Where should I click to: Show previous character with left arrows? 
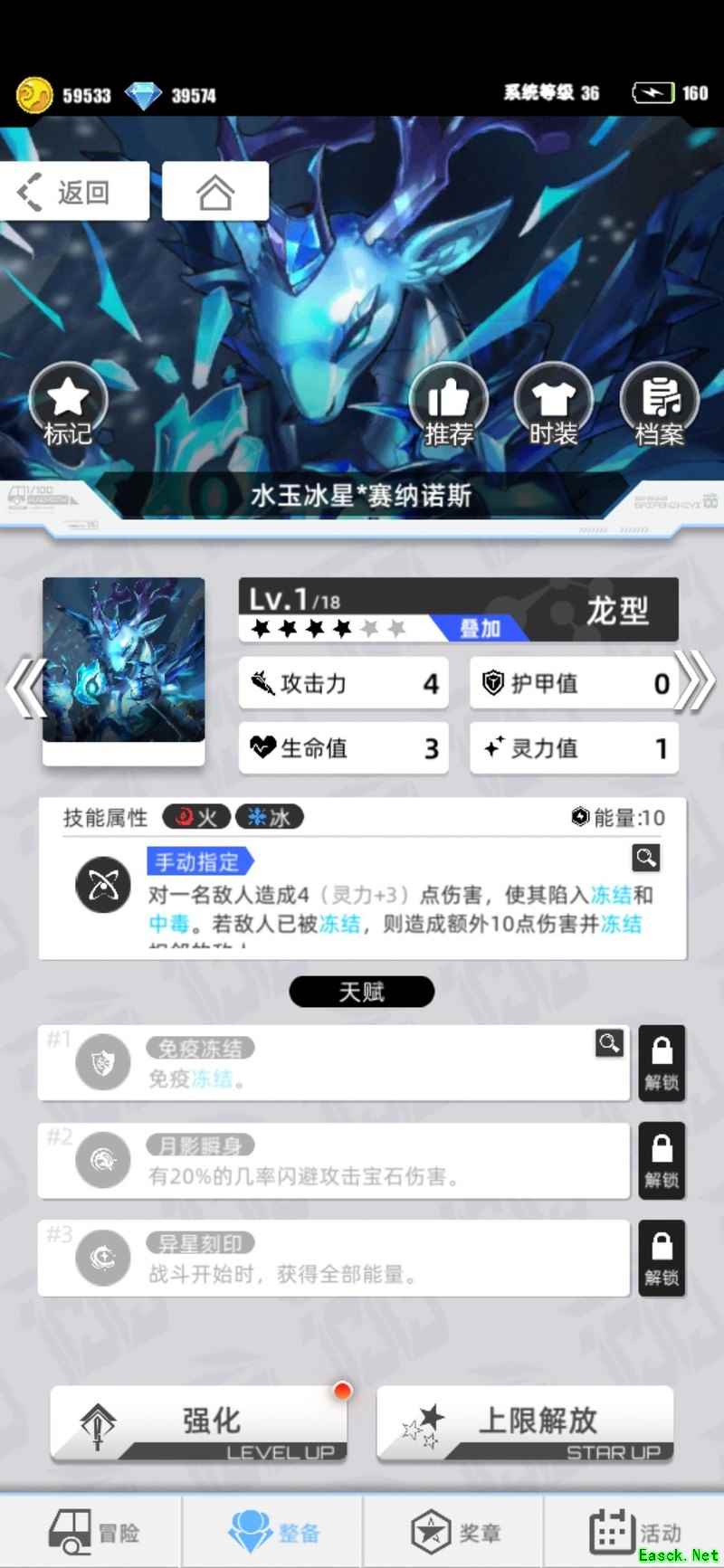point(24,688)
